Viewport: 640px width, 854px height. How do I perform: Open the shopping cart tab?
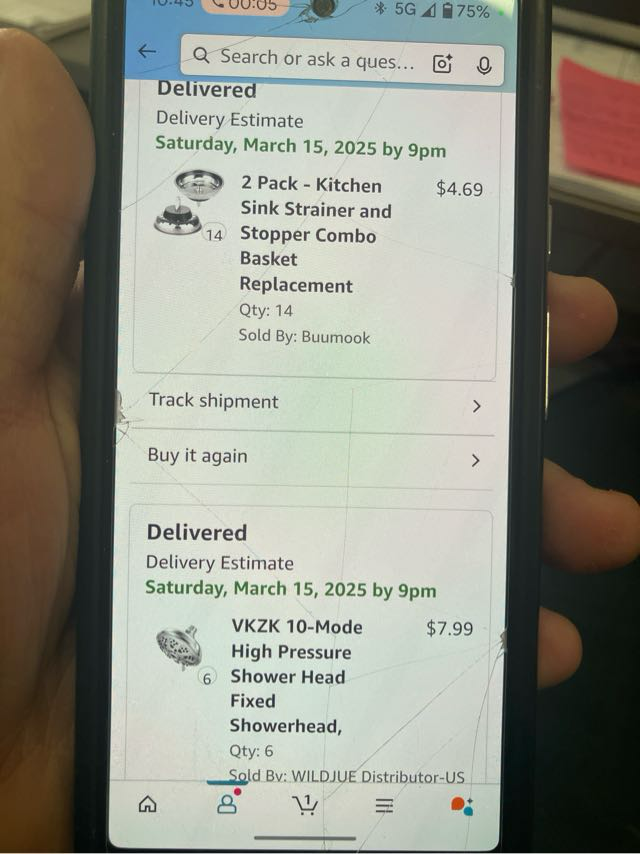click(304, 805)
